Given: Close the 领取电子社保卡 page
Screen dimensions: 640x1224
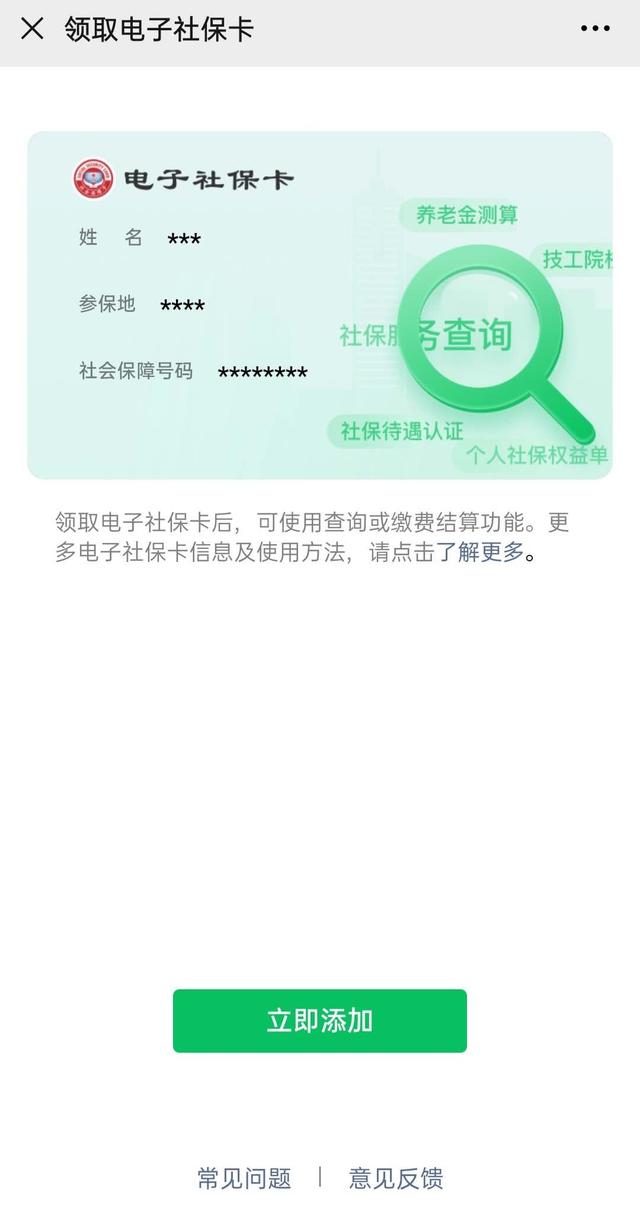Looking at the screenshot, I should pyautogui.click(x=32, y=29).
